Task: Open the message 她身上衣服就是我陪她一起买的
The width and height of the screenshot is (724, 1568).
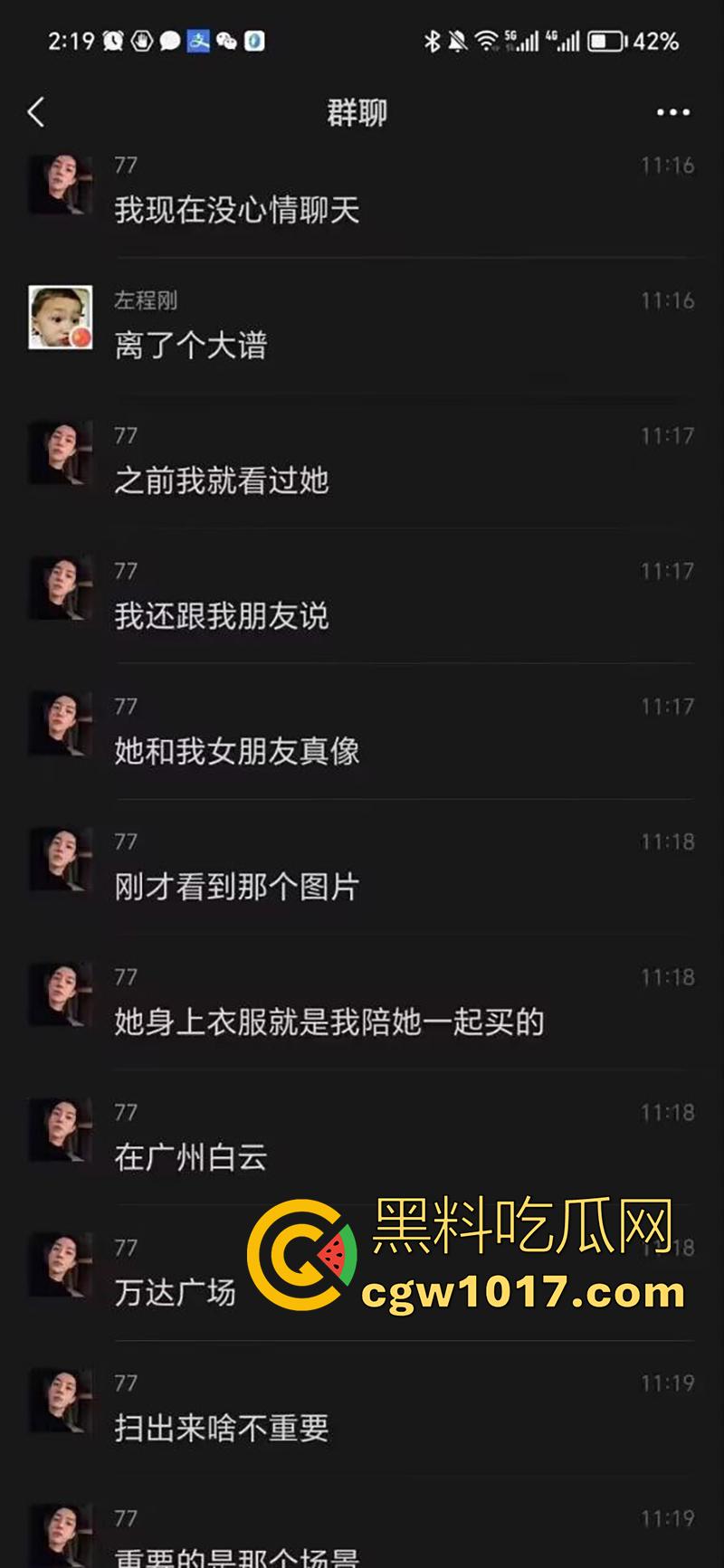Action: [329, 1022]
